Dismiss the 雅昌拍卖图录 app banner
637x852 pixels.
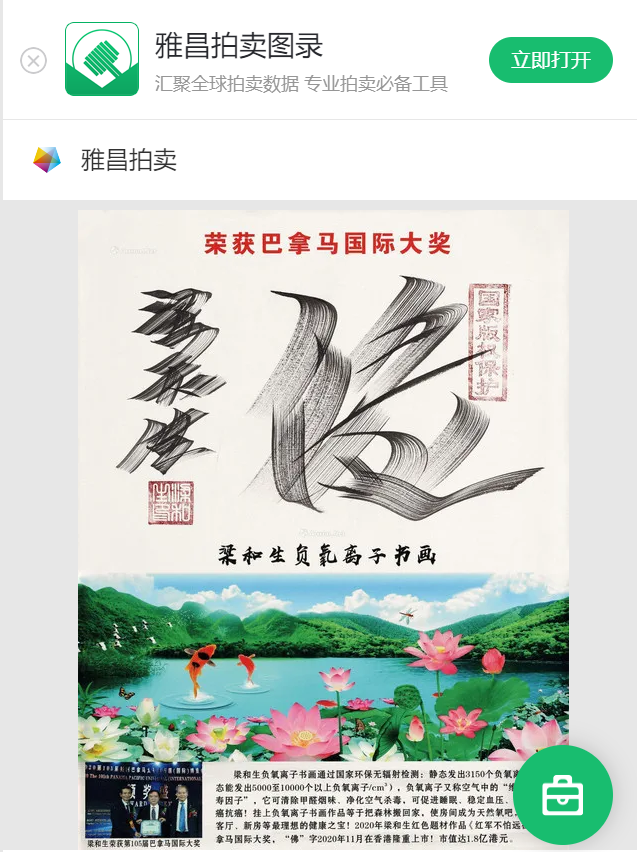tap(34, 60)
